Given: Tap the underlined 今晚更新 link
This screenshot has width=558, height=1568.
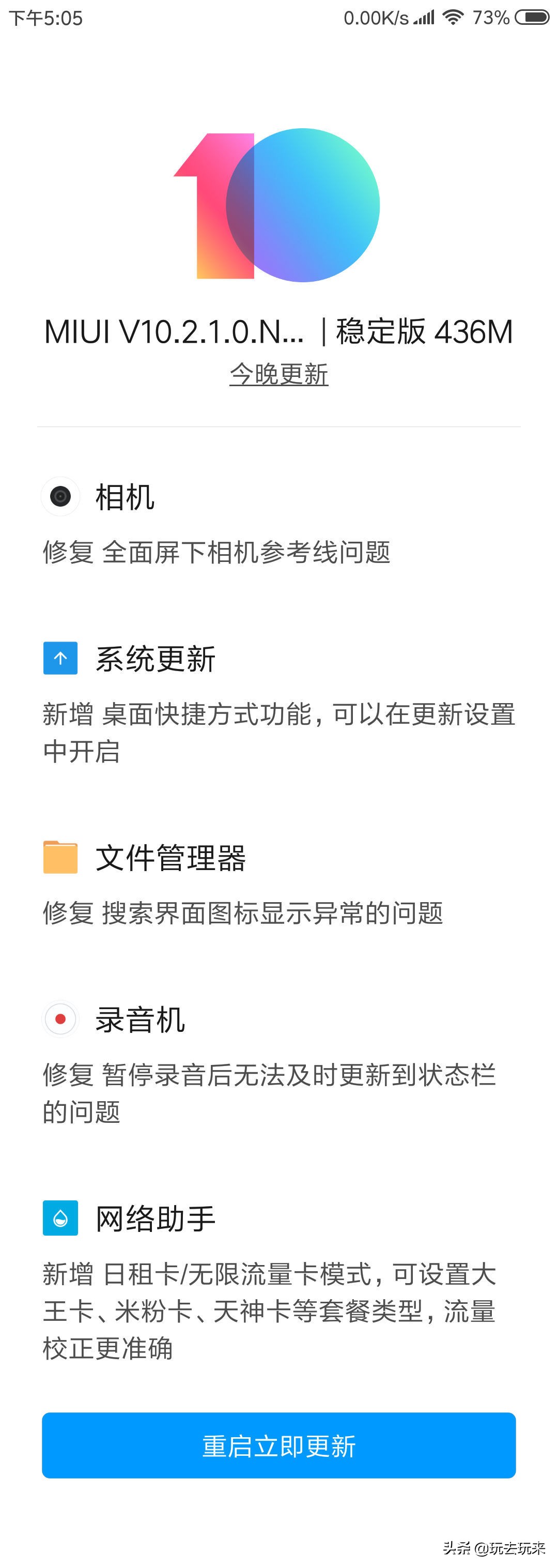Looking at the screenshot, I should (278, 374).
